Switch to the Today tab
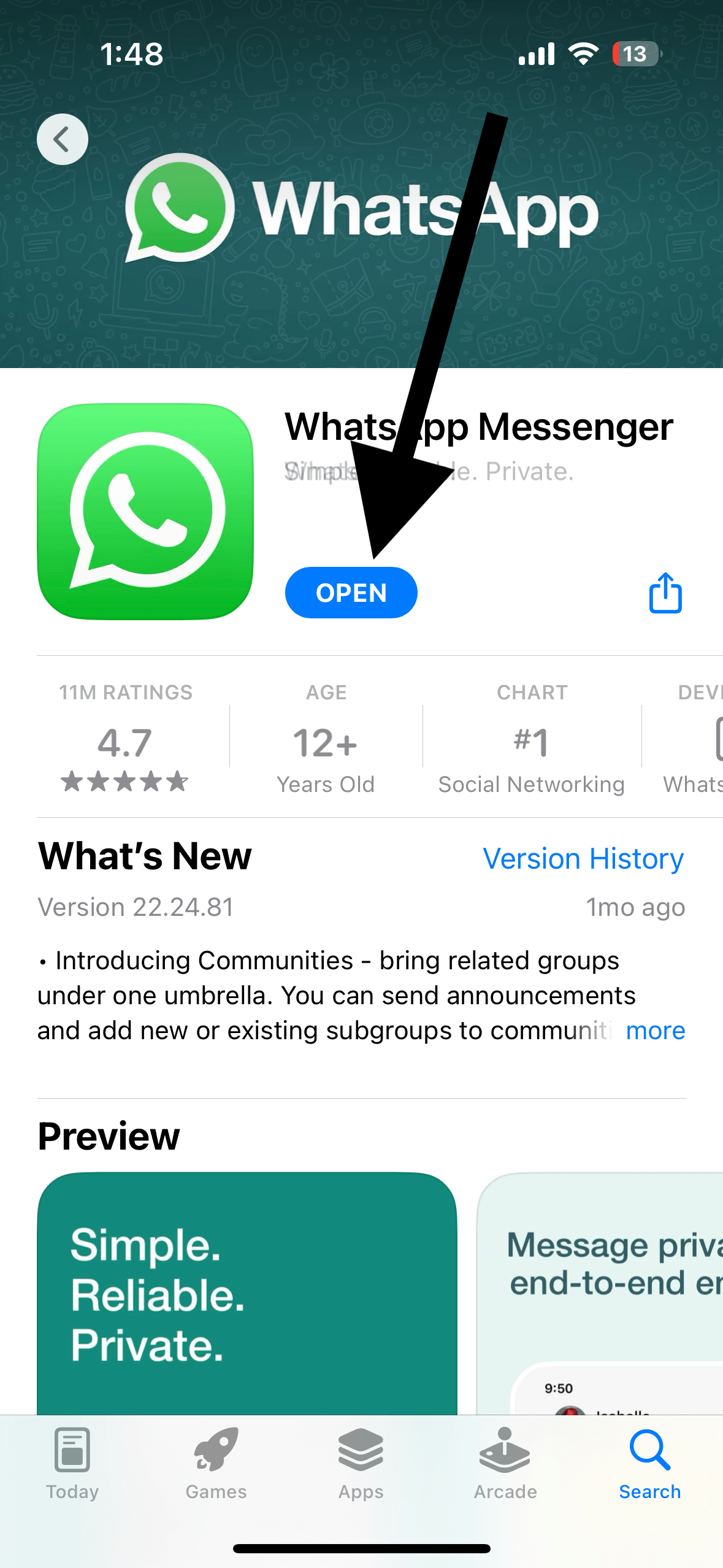Screen dimensions: 723x1568 point(72,1464)
